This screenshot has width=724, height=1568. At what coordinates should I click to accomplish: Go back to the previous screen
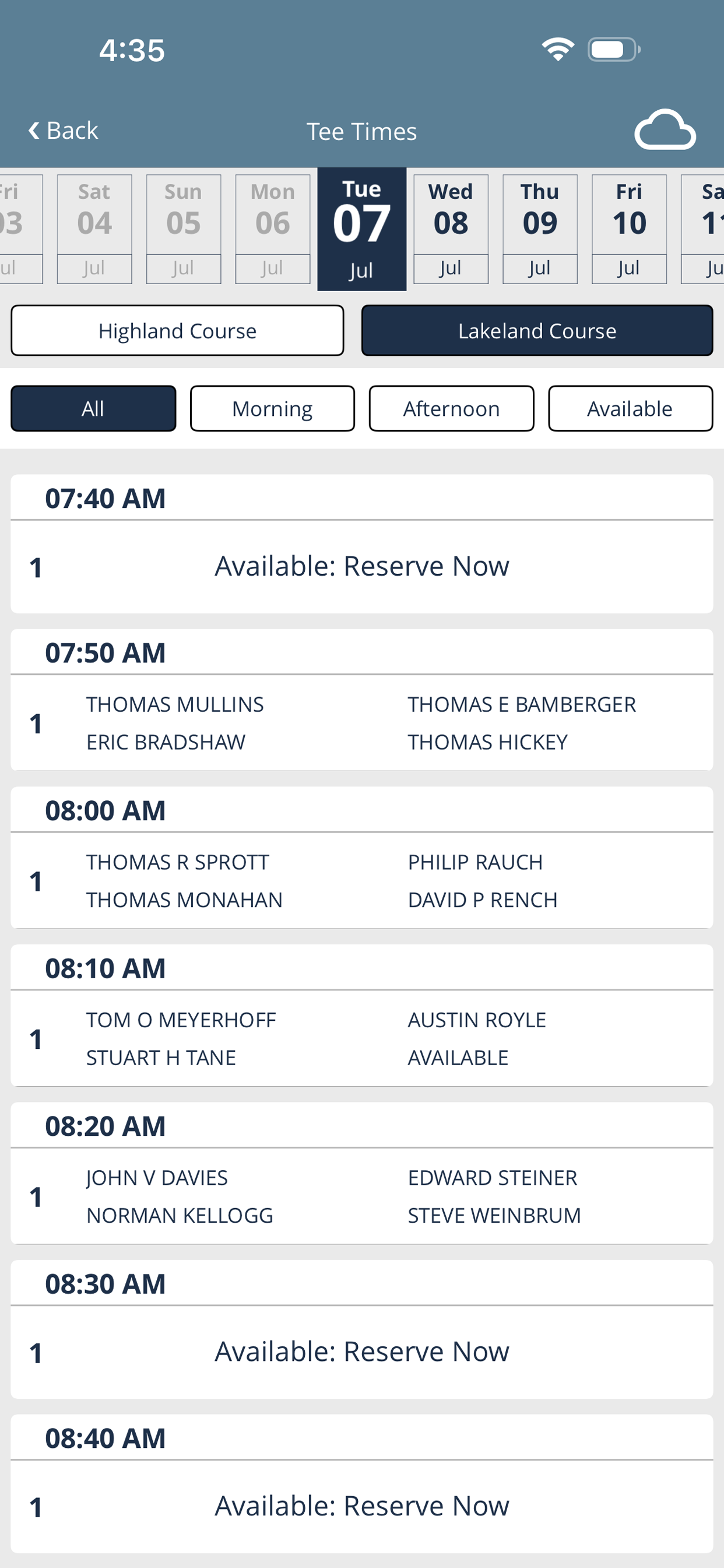click(x=64, y=131)
